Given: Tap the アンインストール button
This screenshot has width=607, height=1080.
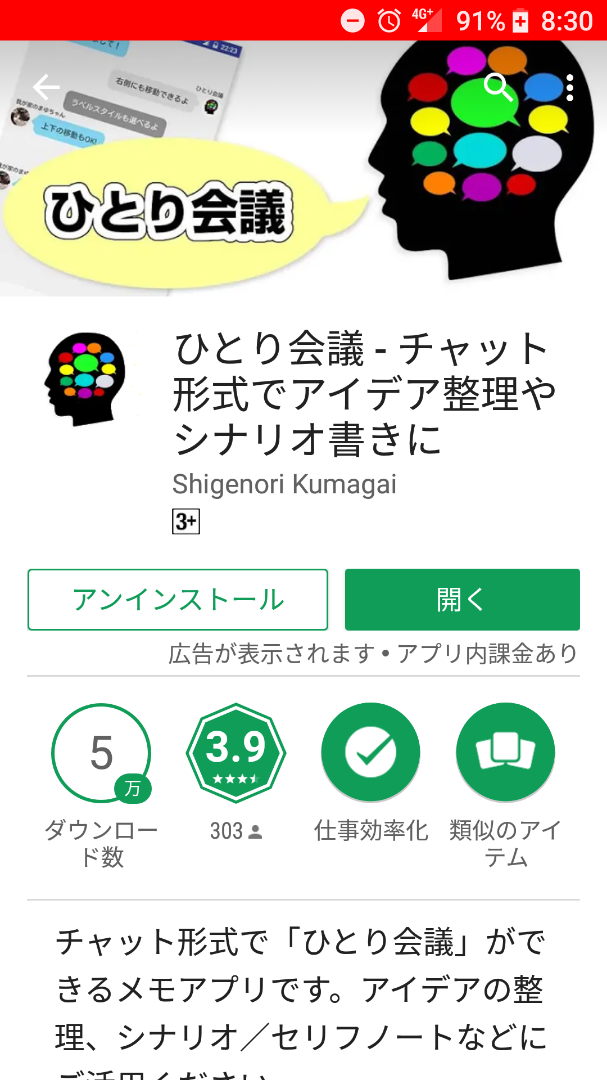Looking at the screenshot, I should click(x=178, y=600).
